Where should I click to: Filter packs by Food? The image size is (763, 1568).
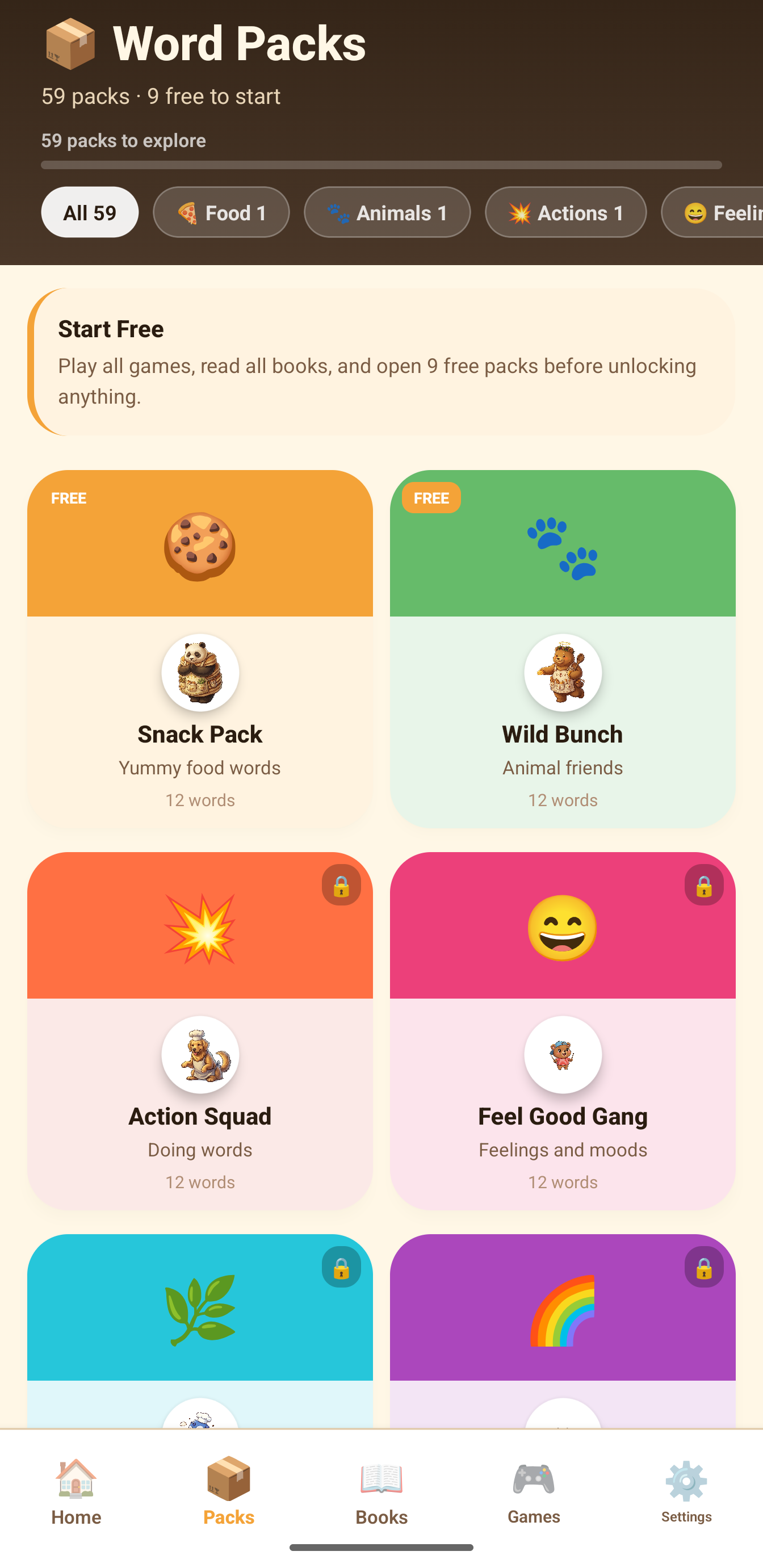point(221,212)
